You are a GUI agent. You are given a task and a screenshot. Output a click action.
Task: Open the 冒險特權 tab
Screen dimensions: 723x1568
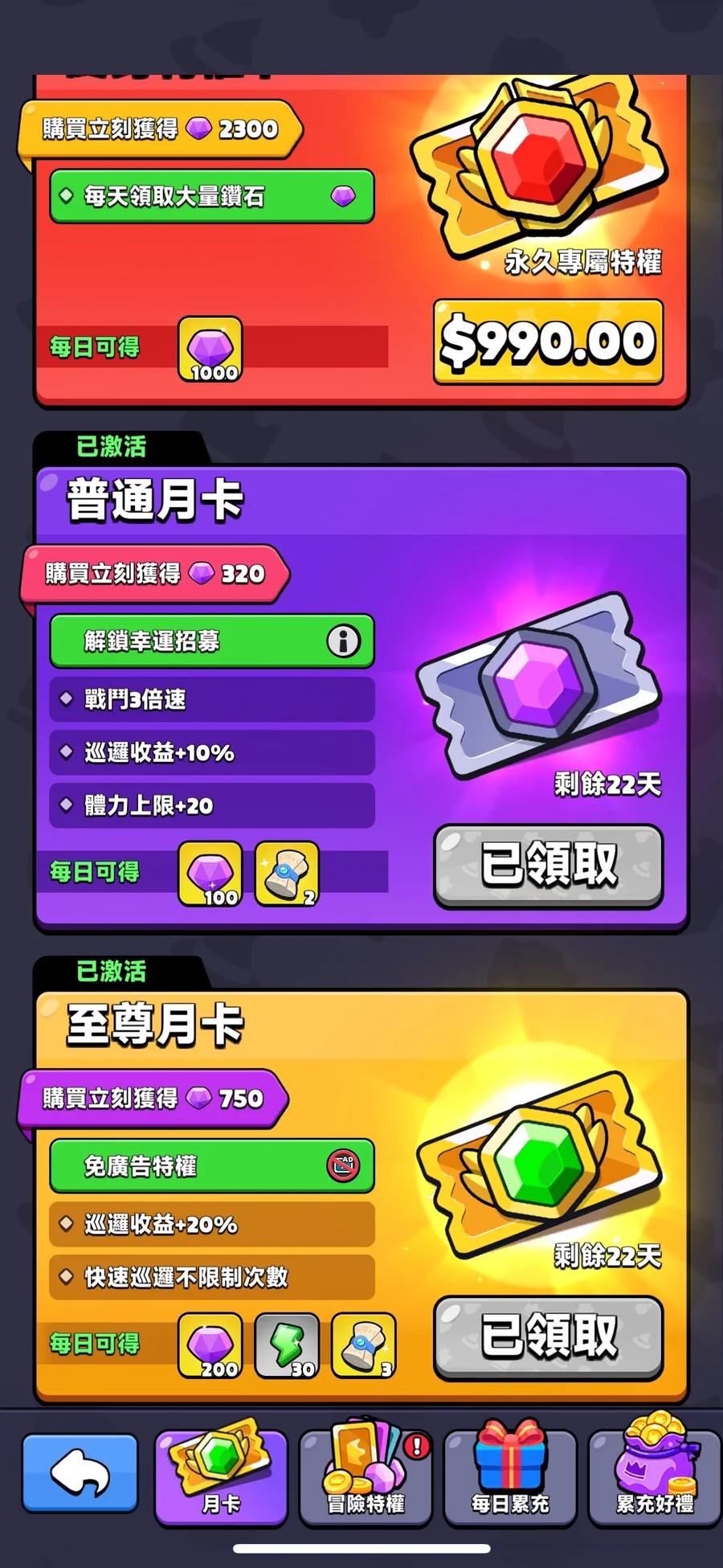366,1477
